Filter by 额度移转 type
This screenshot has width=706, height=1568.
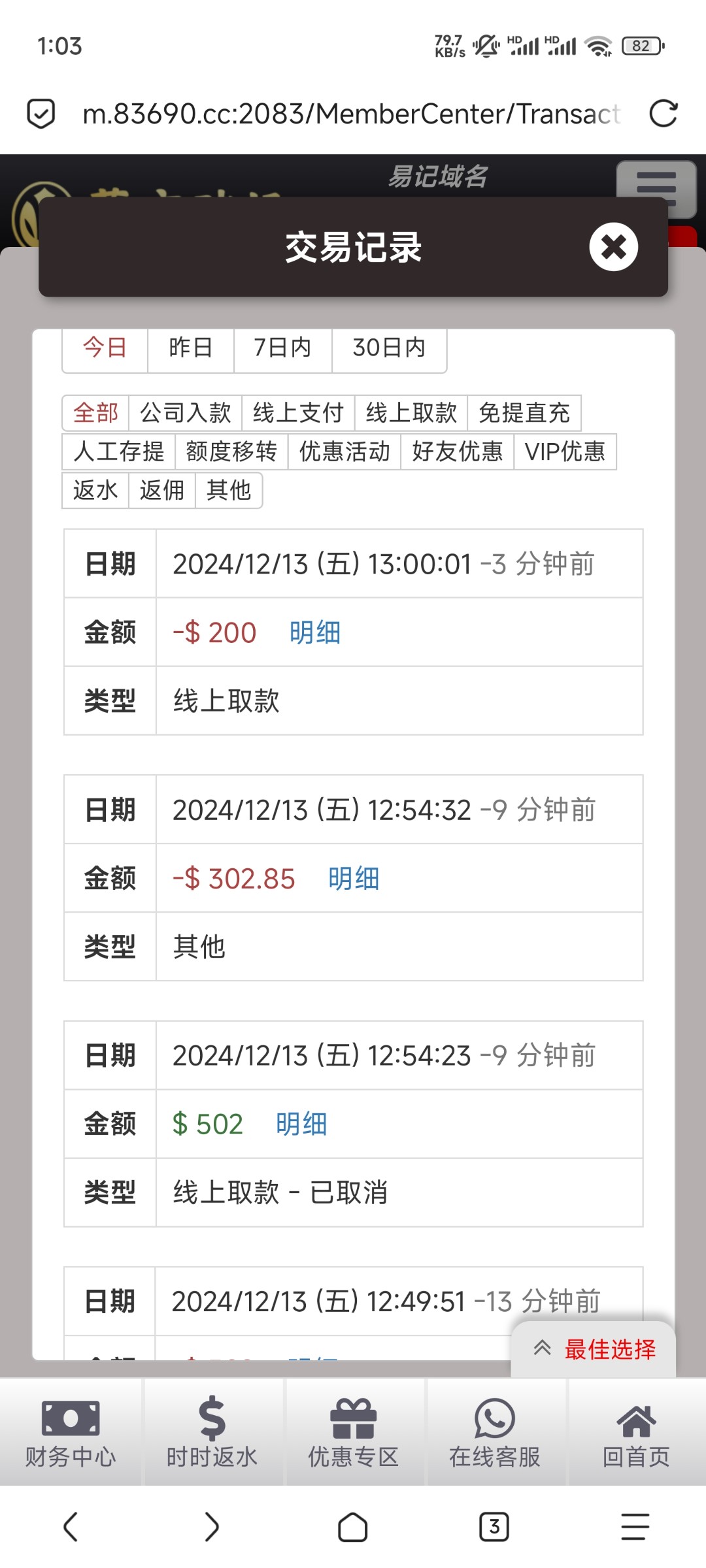(x=231, y=451)
